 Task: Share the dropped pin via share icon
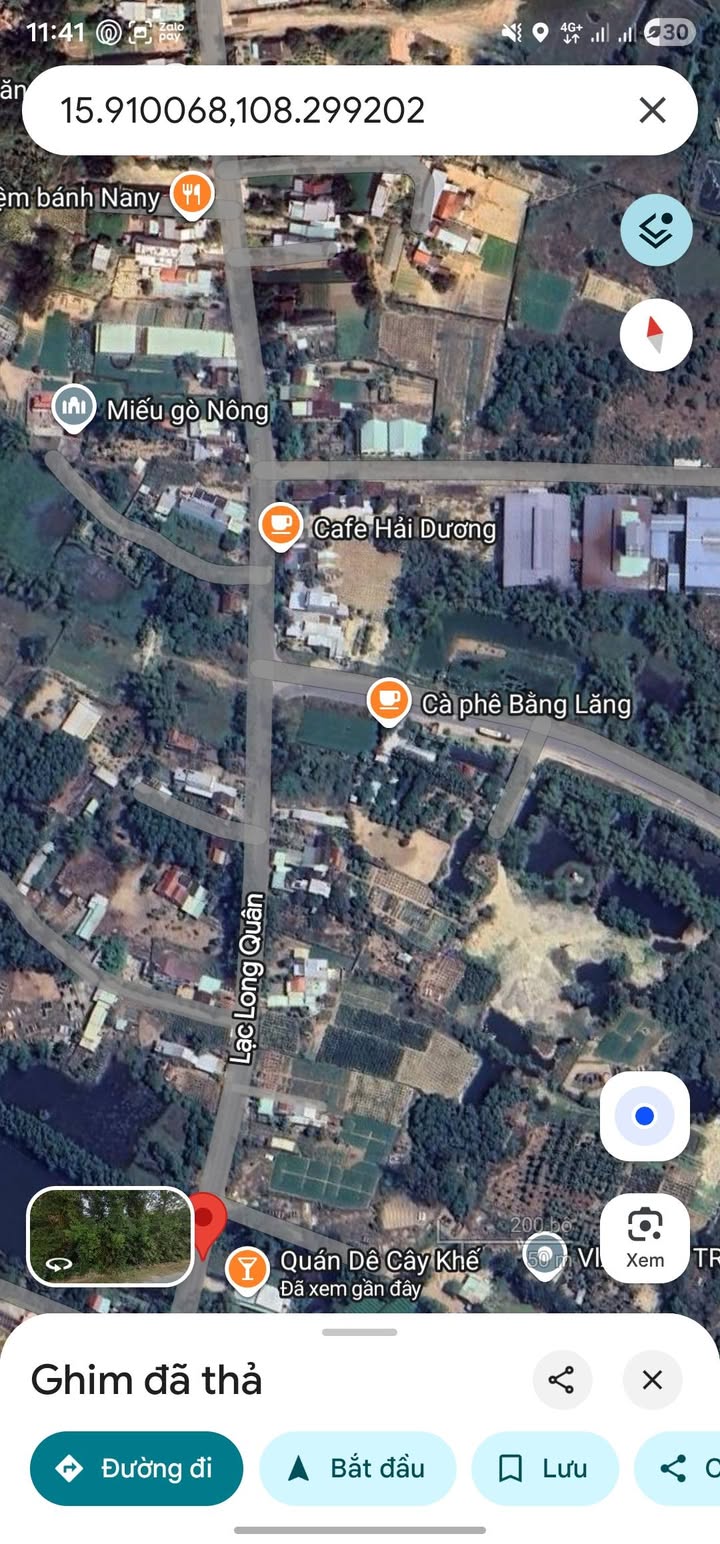[x=561, y=1380]
